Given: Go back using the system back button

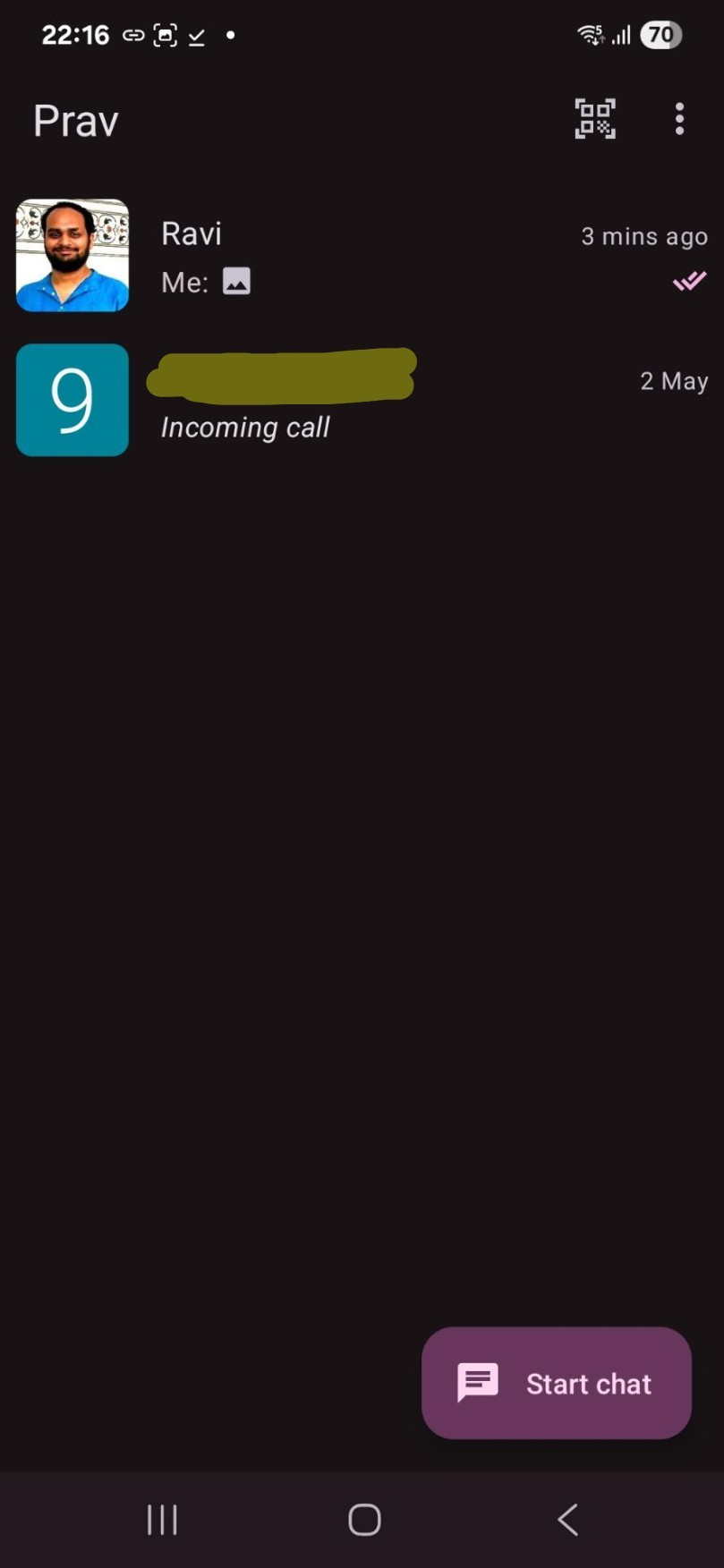Looking at the screenshot, I should (567, 1519).
